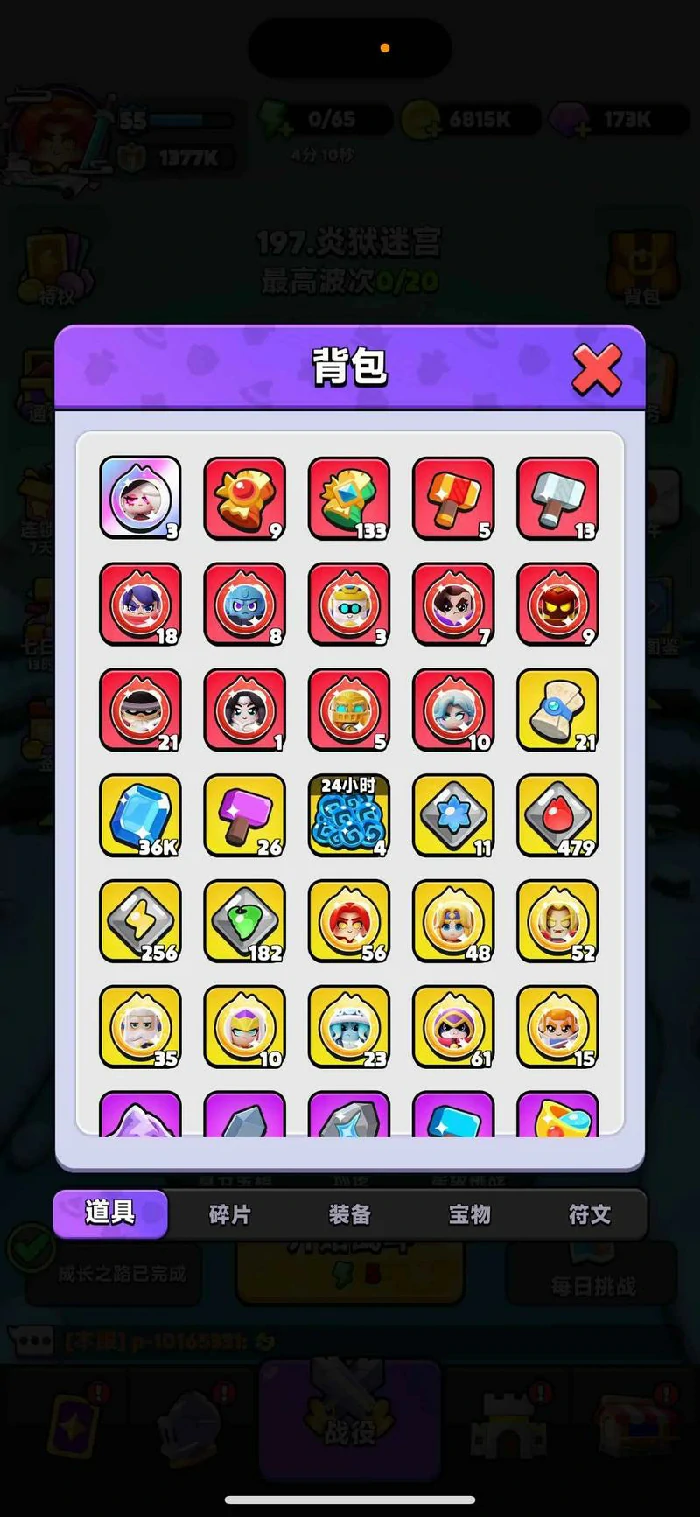Switch to the 碎片 tab
Screen dimensions: 700x1517
click(x=230, y=1214)
